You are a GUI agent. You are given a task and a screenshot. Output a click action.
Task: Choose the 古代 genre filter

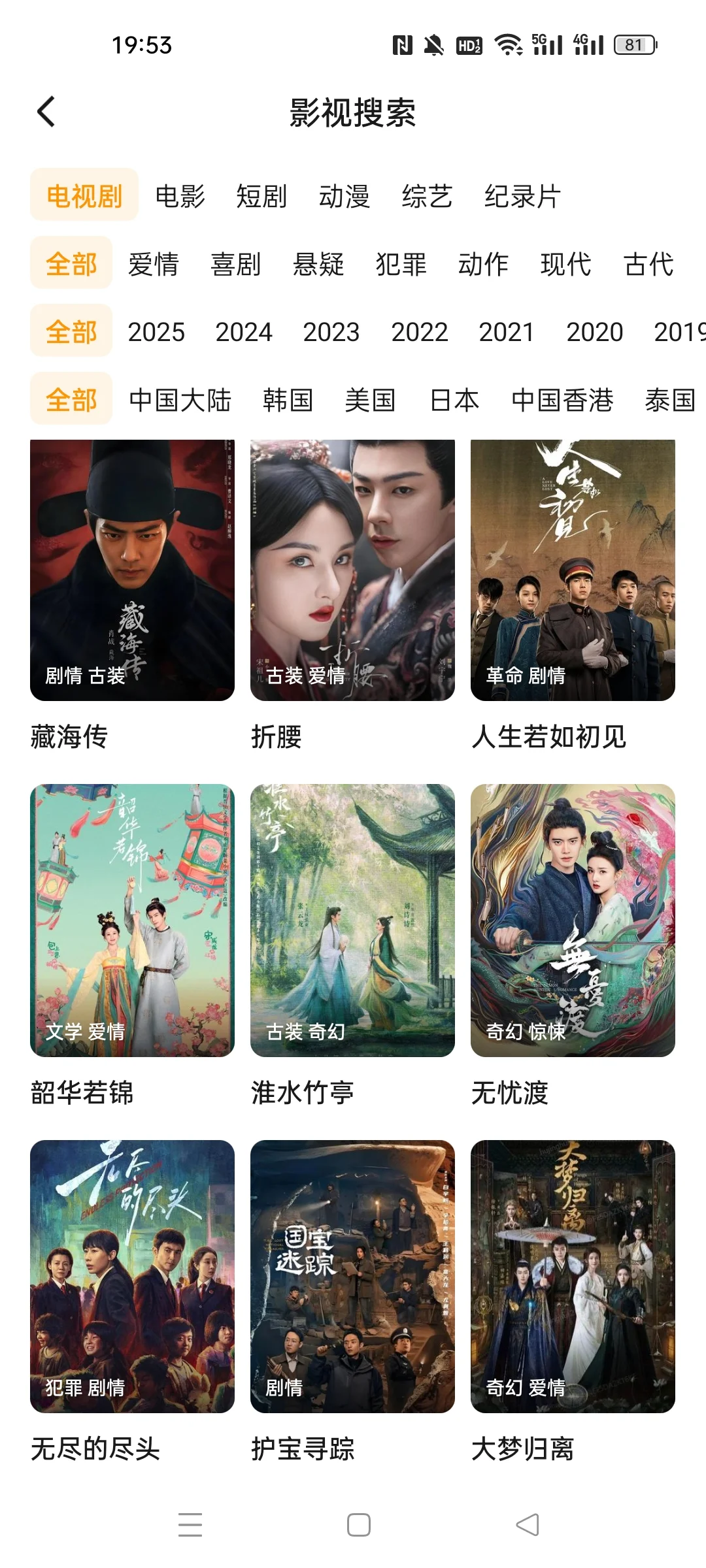[648, 265]
